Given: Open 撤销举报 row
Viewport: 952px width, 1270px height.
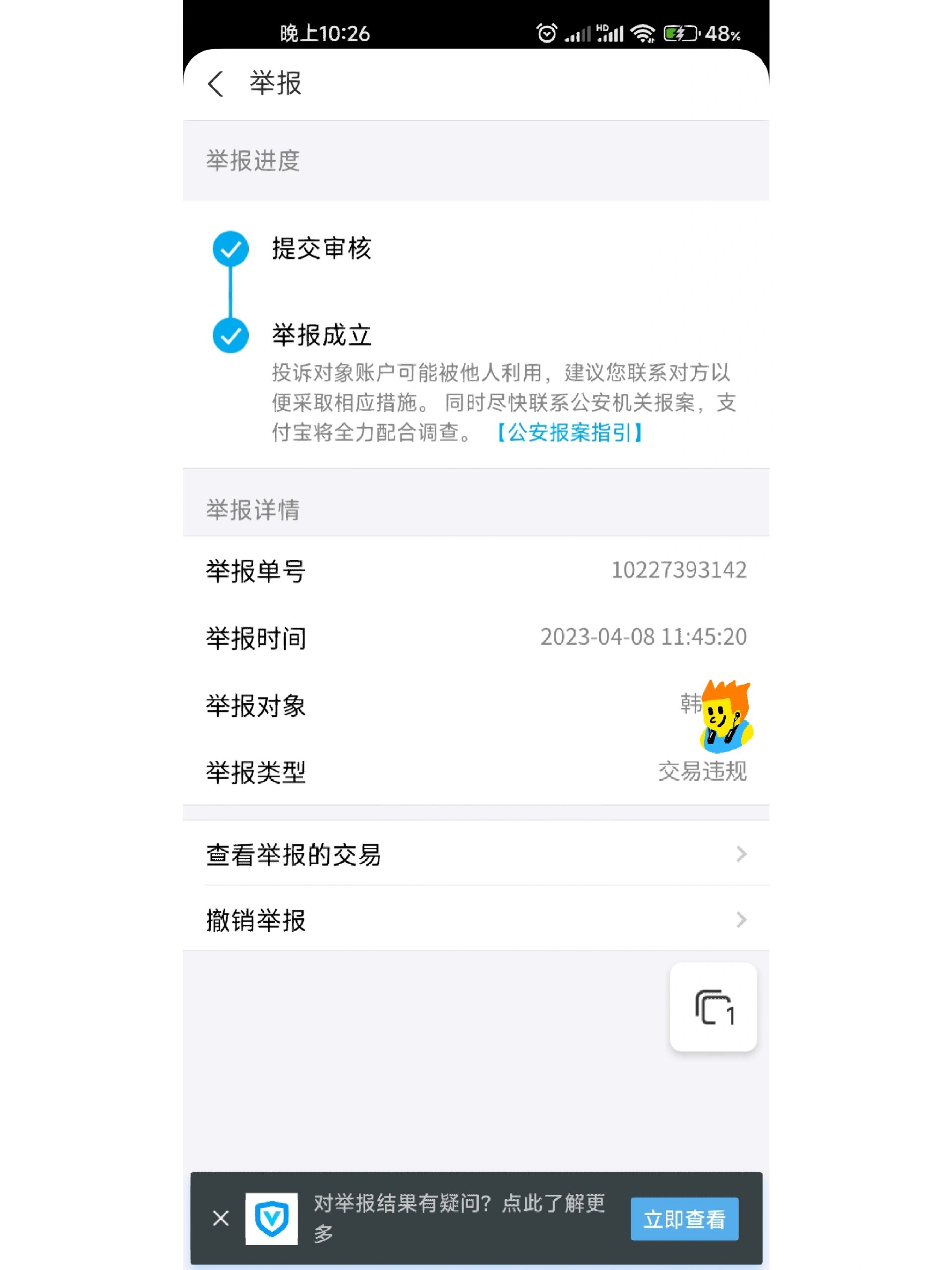Looking at the screenshot, I should (x=475, y=920).
